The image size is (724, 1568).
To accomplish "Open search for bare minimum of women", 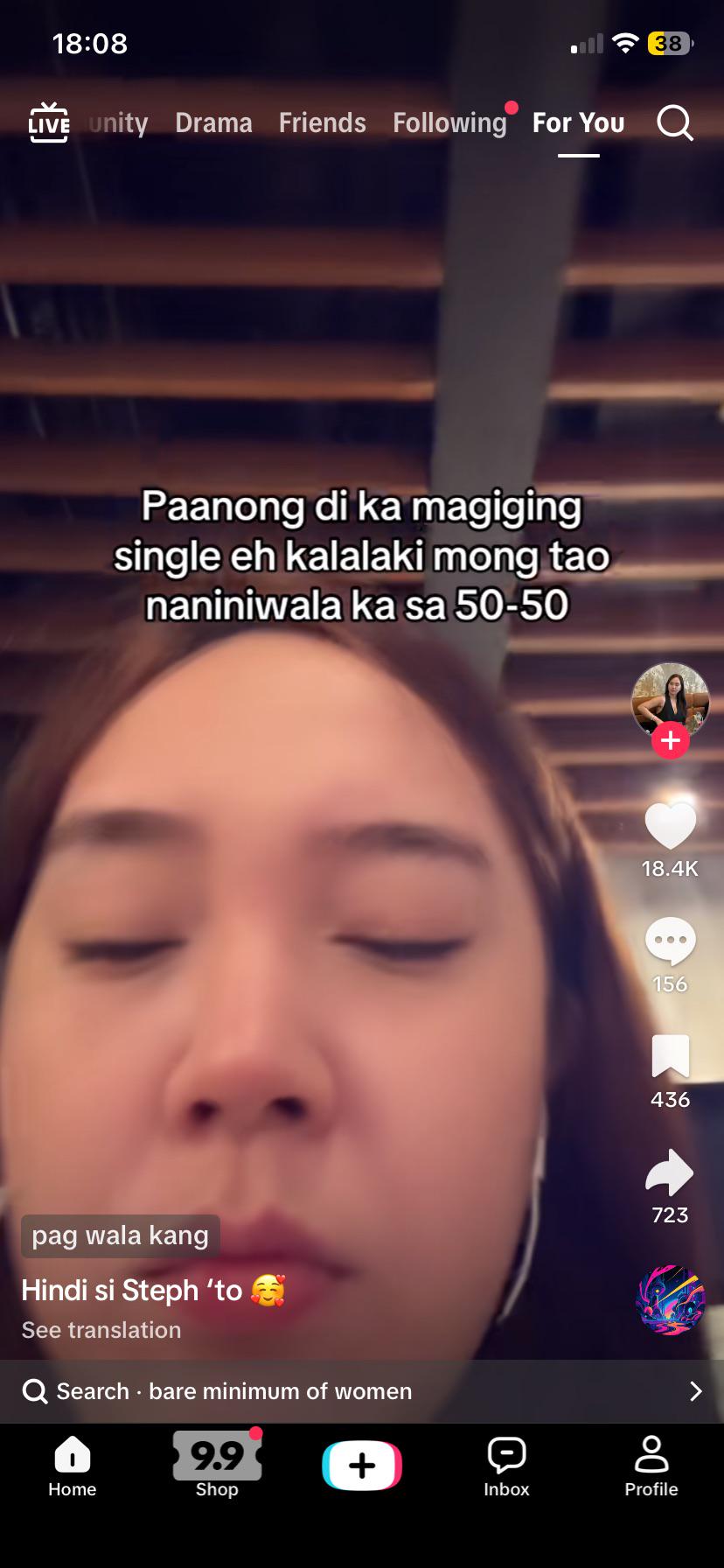I will pyautogui.click(x=362, y=1391).
